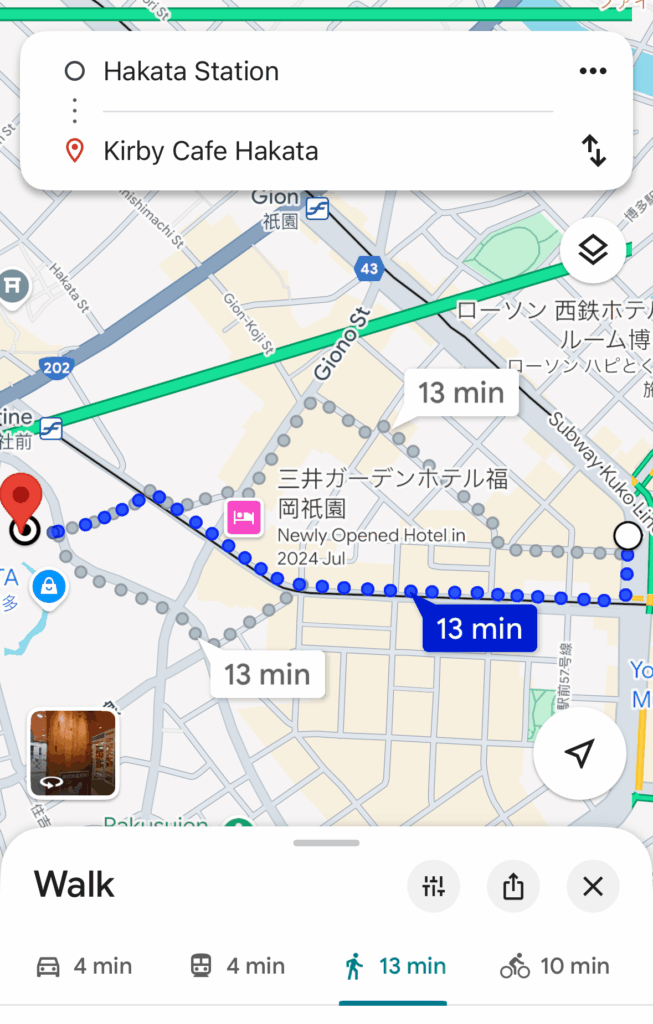
Task: Share the walking directions
Action: click(513, 886)
